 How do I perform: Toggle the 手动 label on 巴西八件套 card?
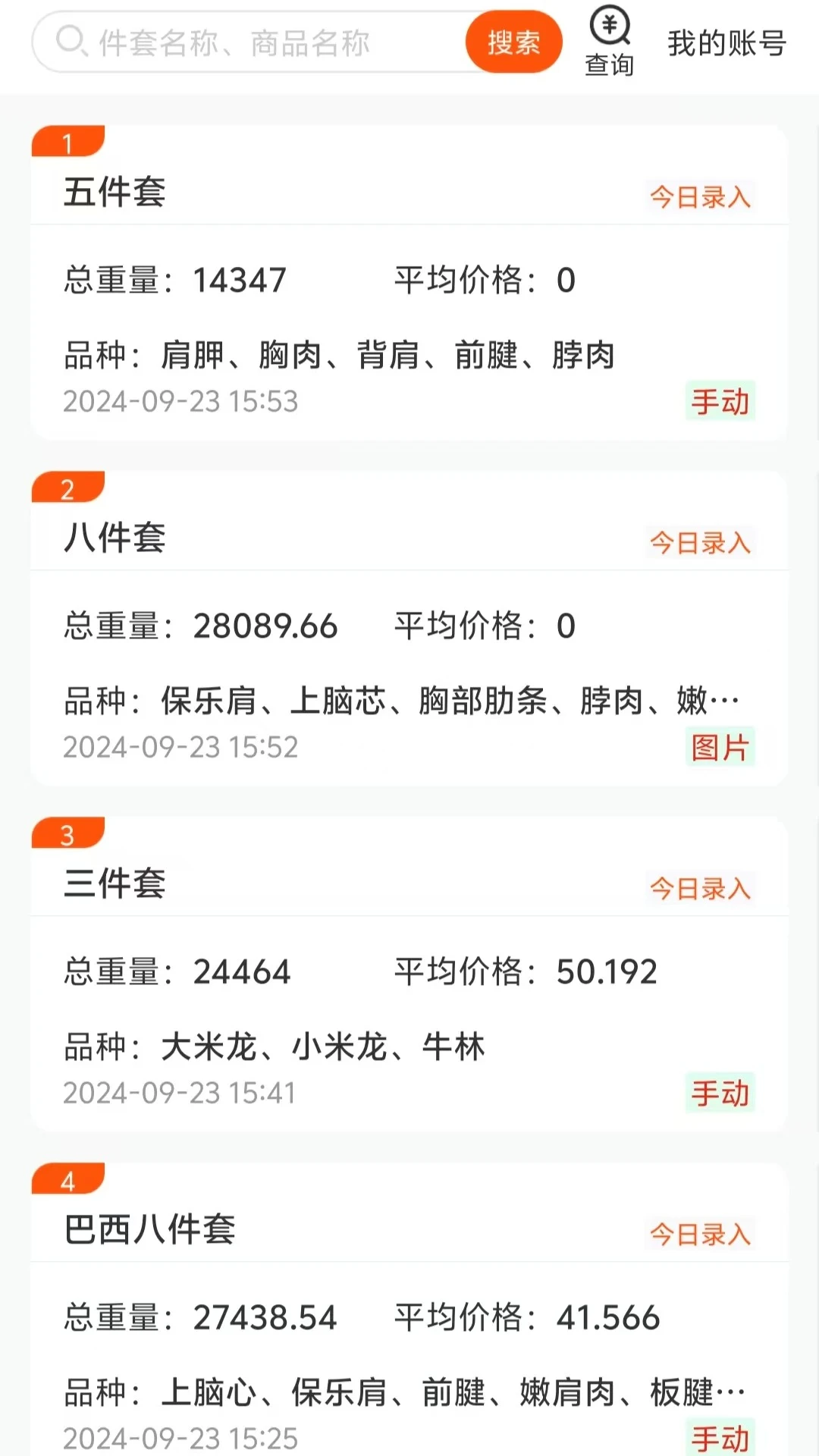[719, 1439]
